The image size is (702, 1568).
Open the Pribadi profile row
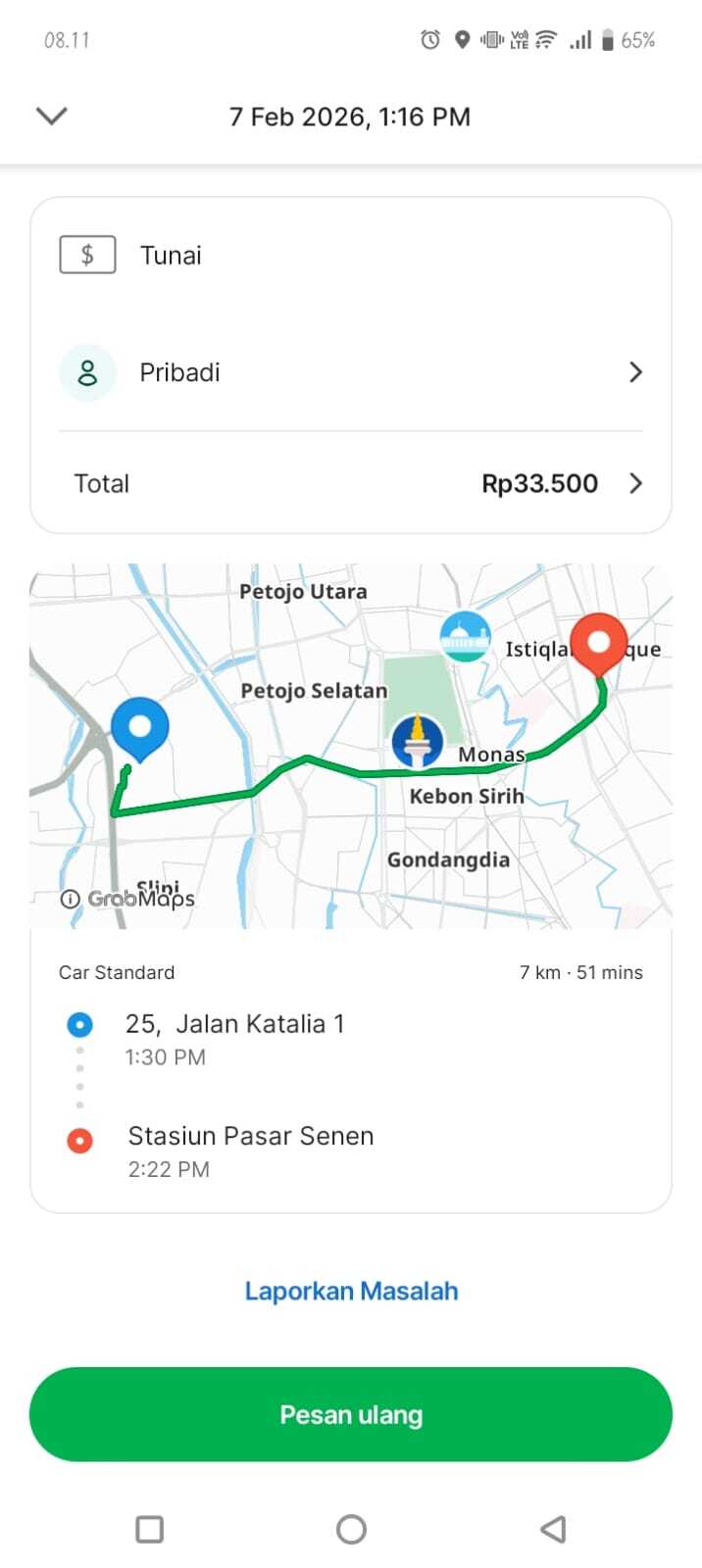click(x=351, y=372)
